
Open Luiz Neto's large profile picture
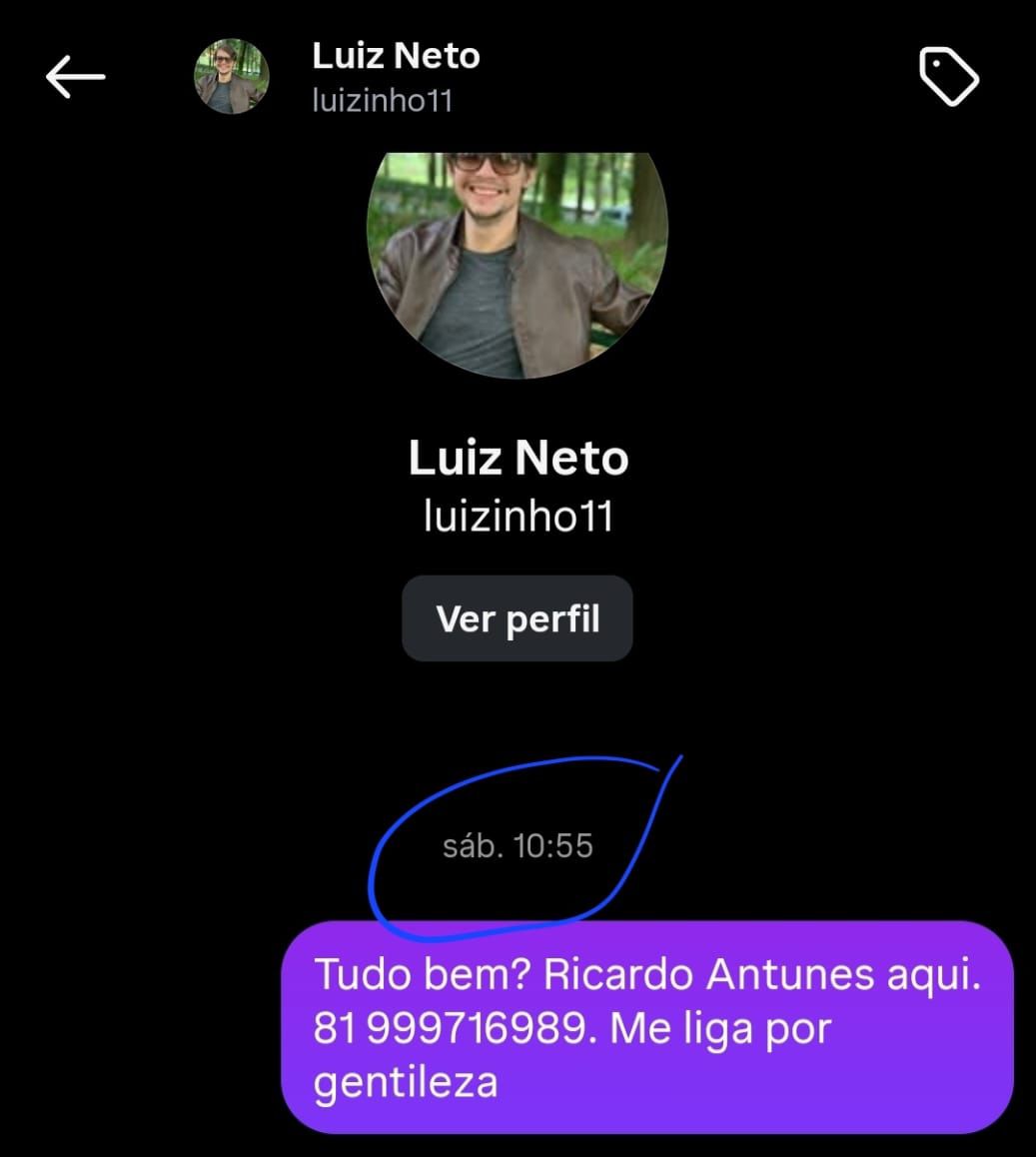[518, 260]
